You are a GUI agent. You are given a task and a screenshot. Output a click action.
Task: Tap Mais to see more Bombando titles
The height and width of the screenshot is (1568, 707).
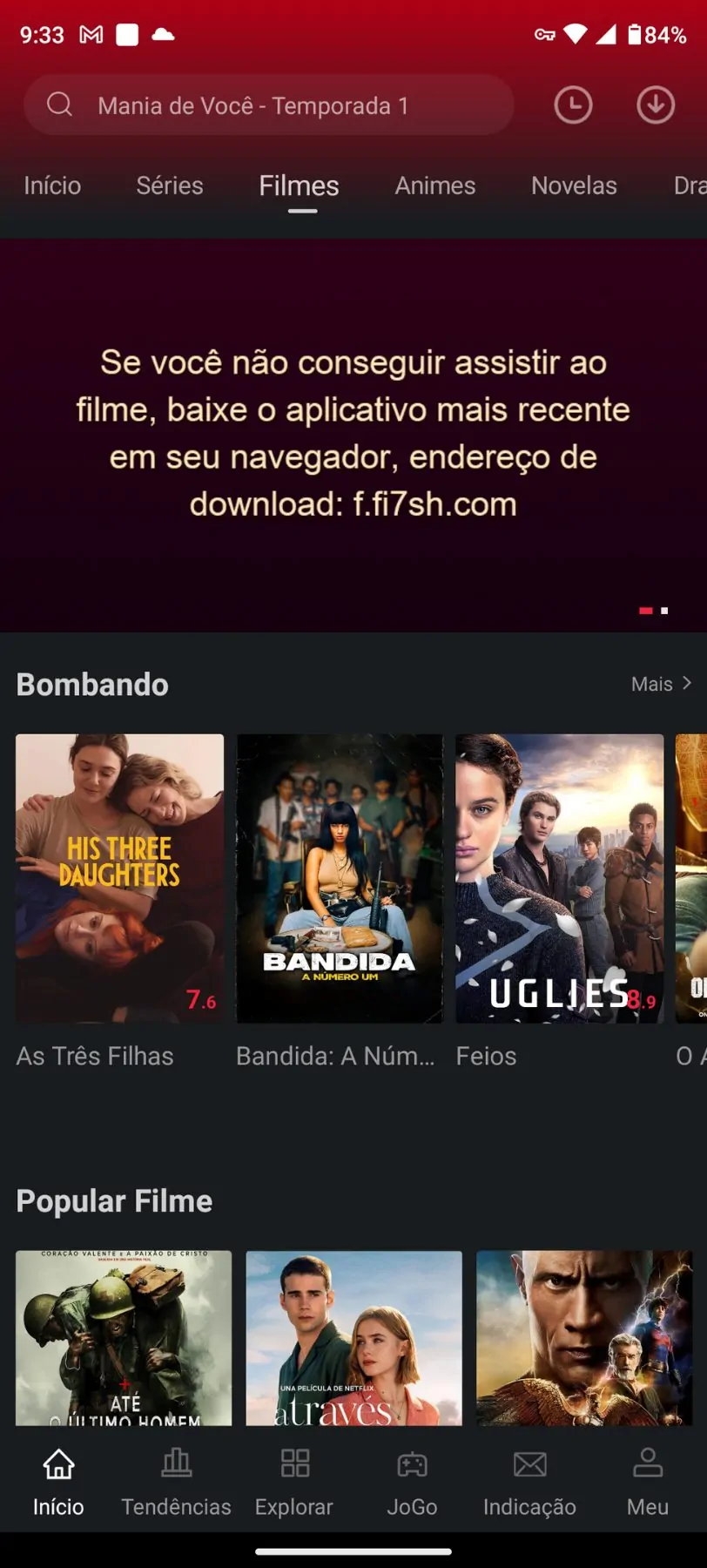click(x=661, y=684)
